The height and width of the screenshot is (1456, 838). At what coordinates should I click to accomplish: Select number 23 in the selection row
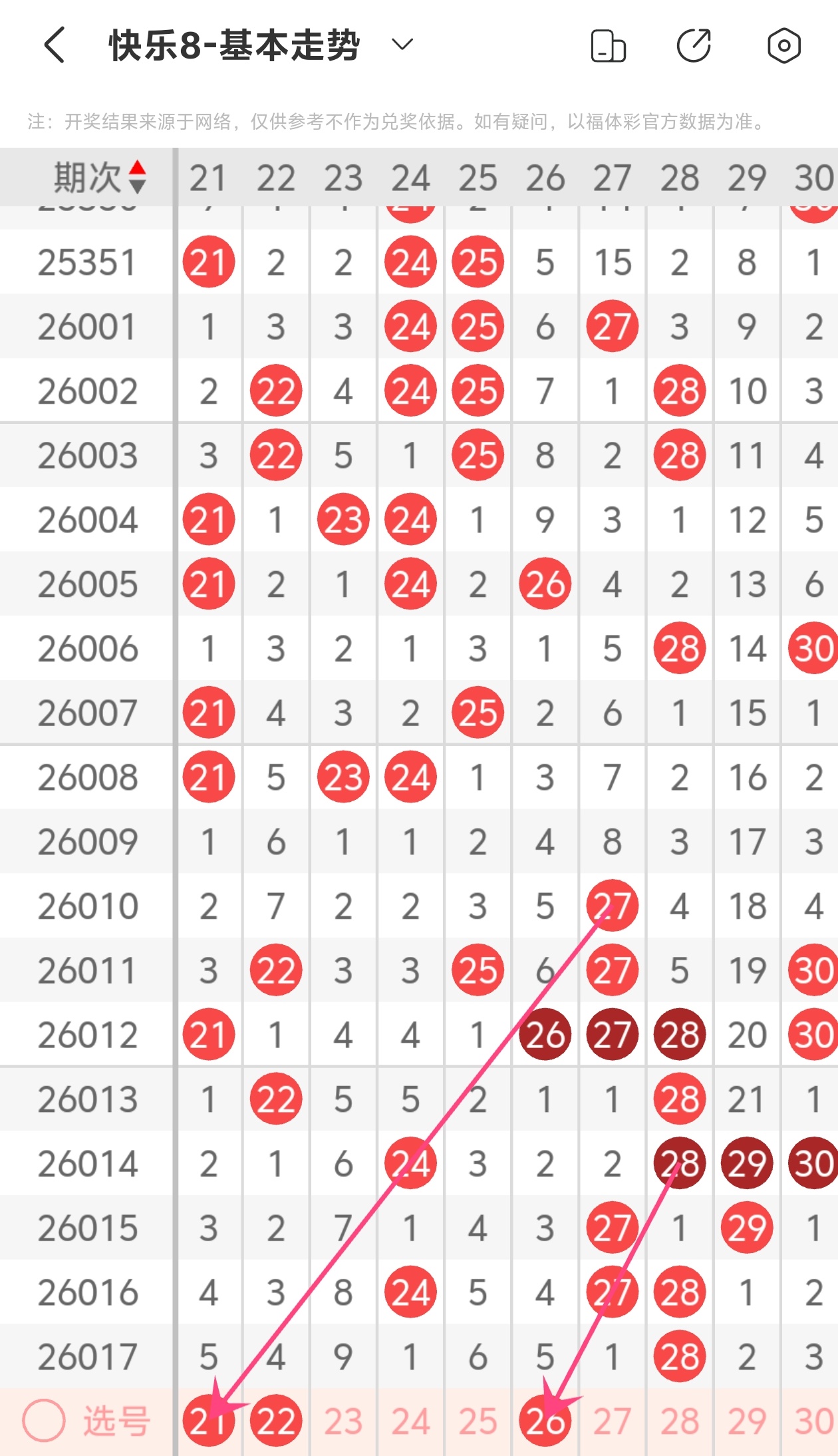pyautogui.click(x=343, y=1421)
